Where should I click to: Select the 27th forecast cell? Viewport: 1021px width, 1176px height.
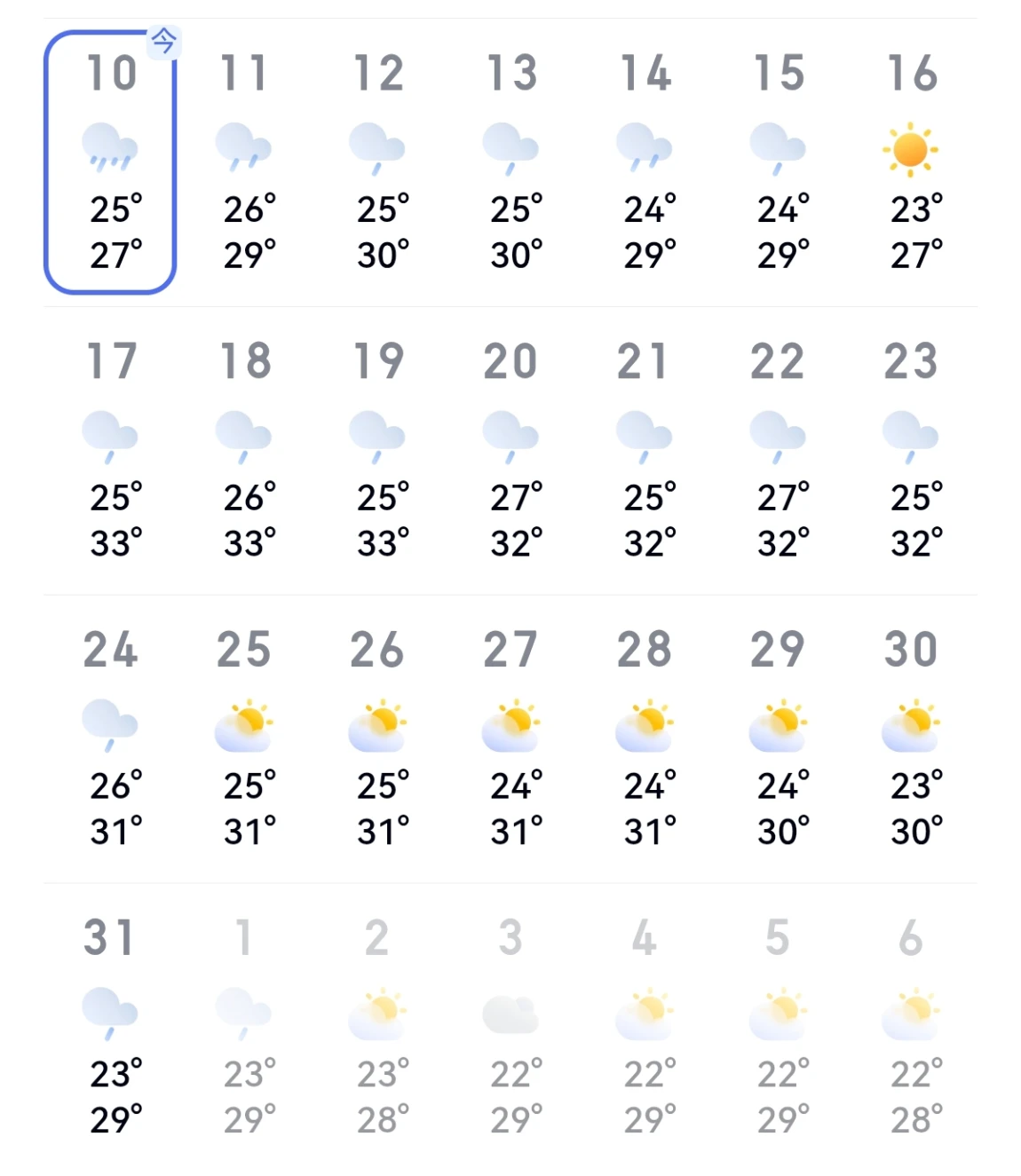click(511, 739)
